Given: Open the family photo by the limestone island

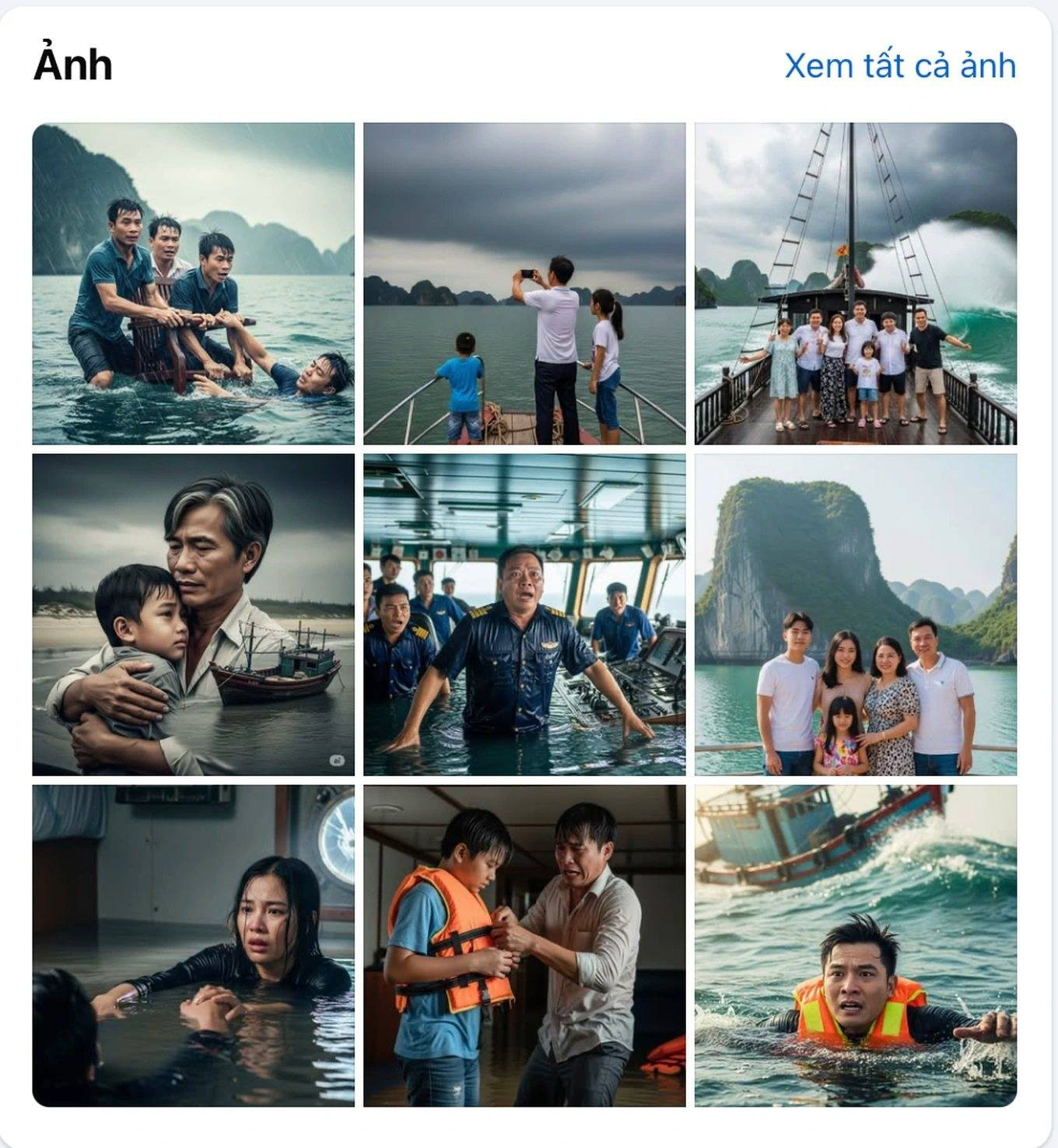Looking at the screenshot, I should point(856,614).
